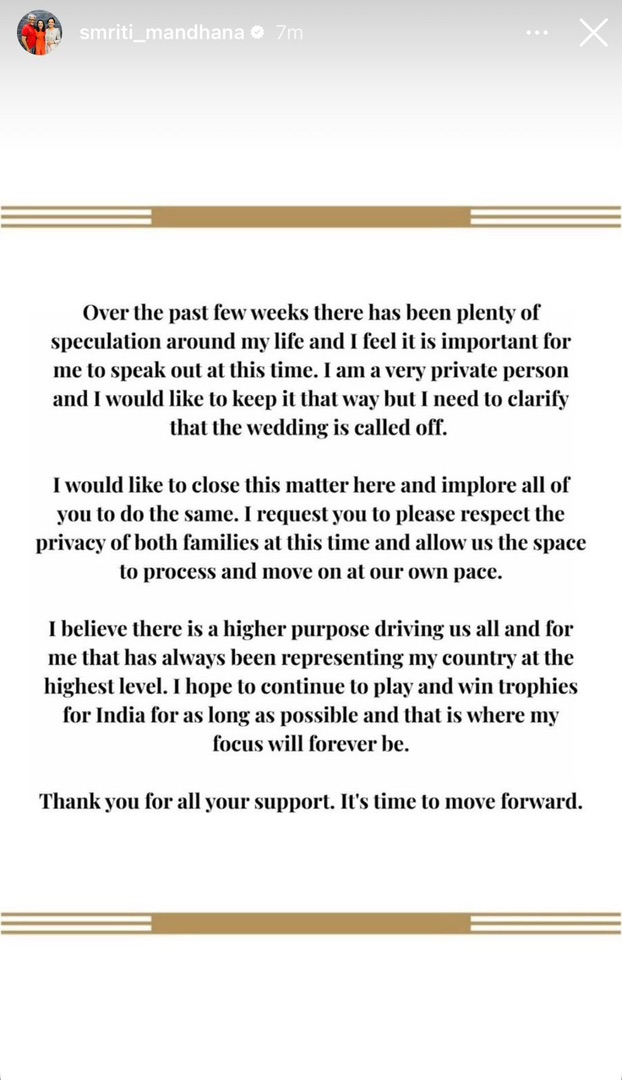Open smriti_mandhana's profile picture
This screenshot has height=1080, width=622.
tap(39, 33)
